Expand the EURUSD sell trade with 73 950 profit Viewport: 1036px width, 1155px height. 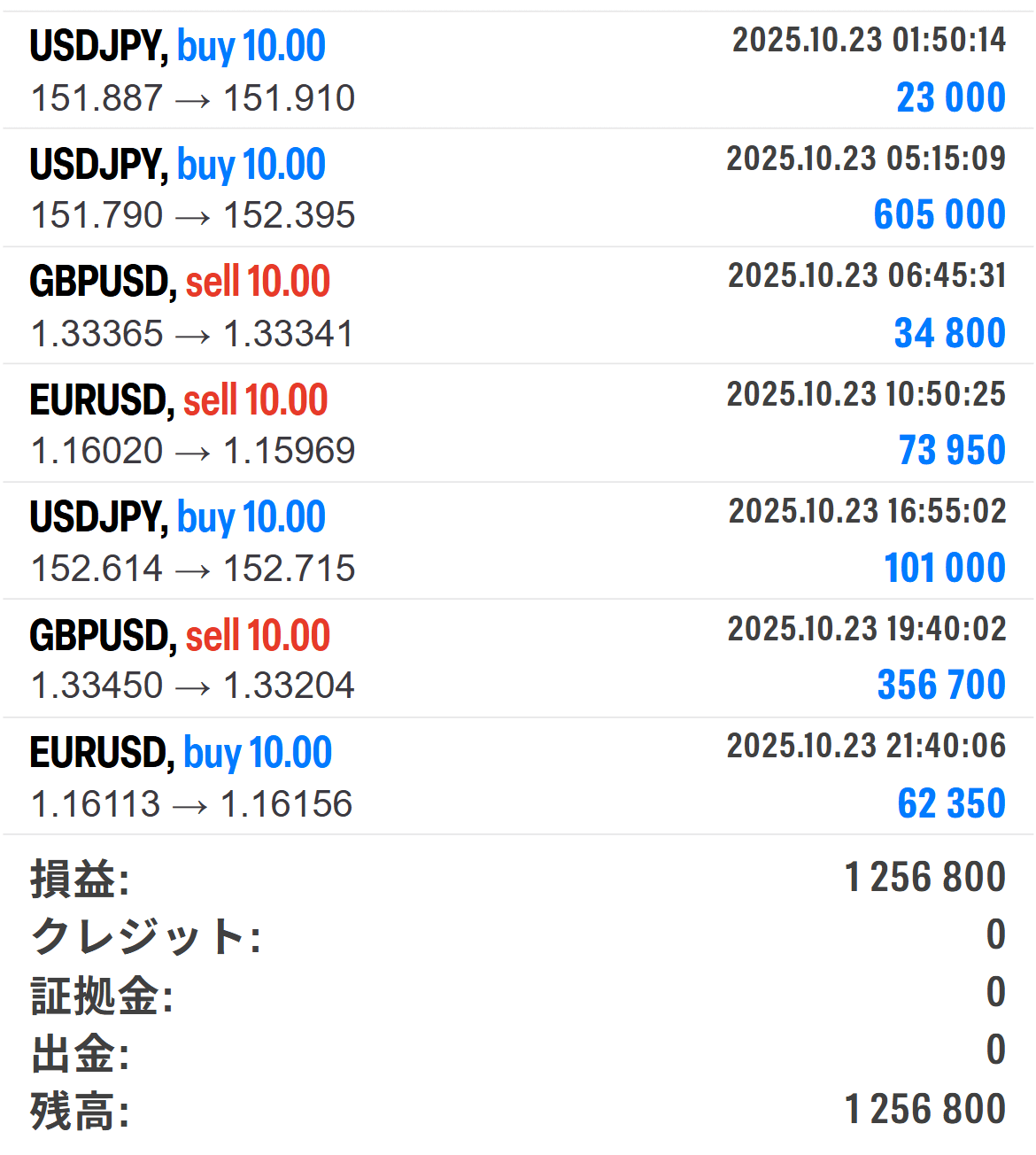pyautogui.click(x=518, y=423)
